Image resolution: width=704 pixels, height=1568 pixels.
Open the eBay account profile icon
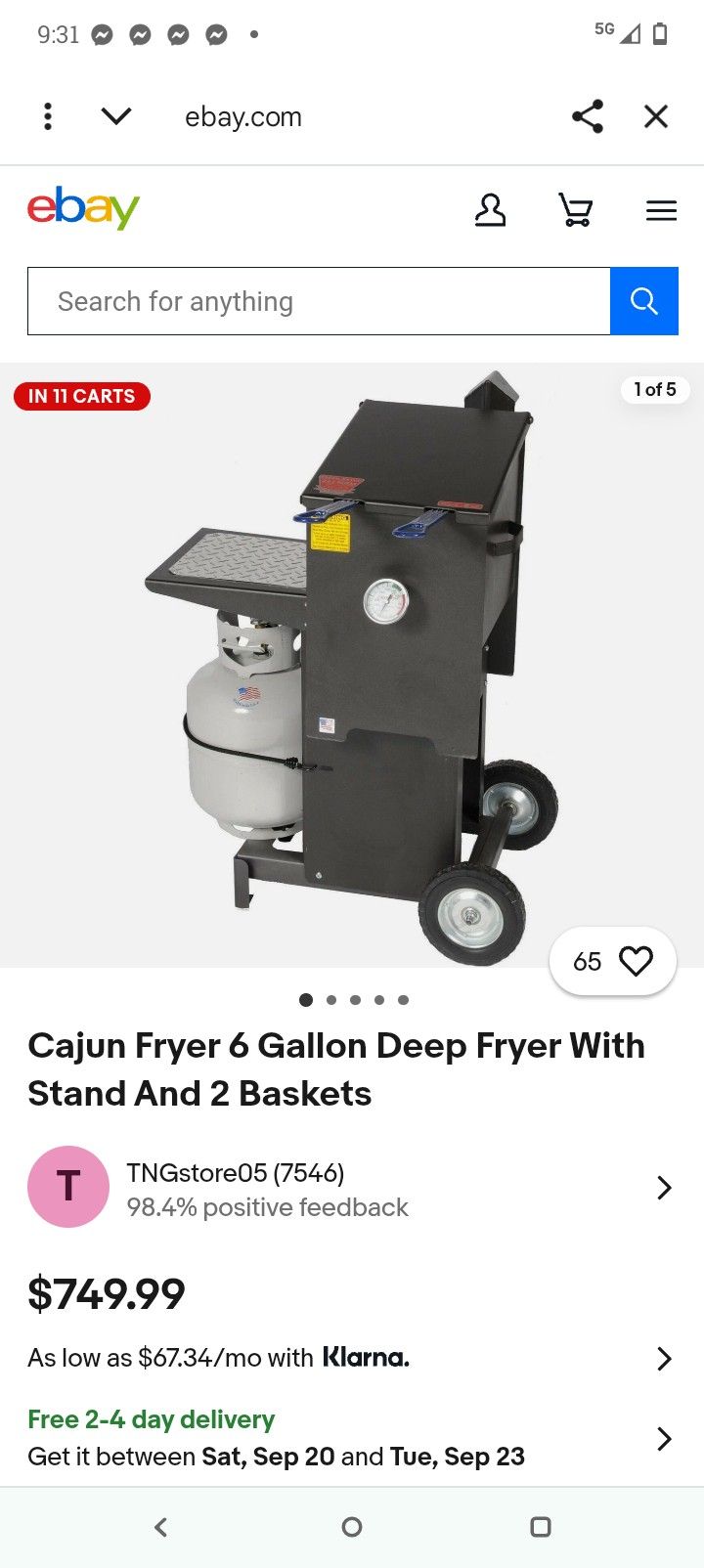(x=491, y=209)
